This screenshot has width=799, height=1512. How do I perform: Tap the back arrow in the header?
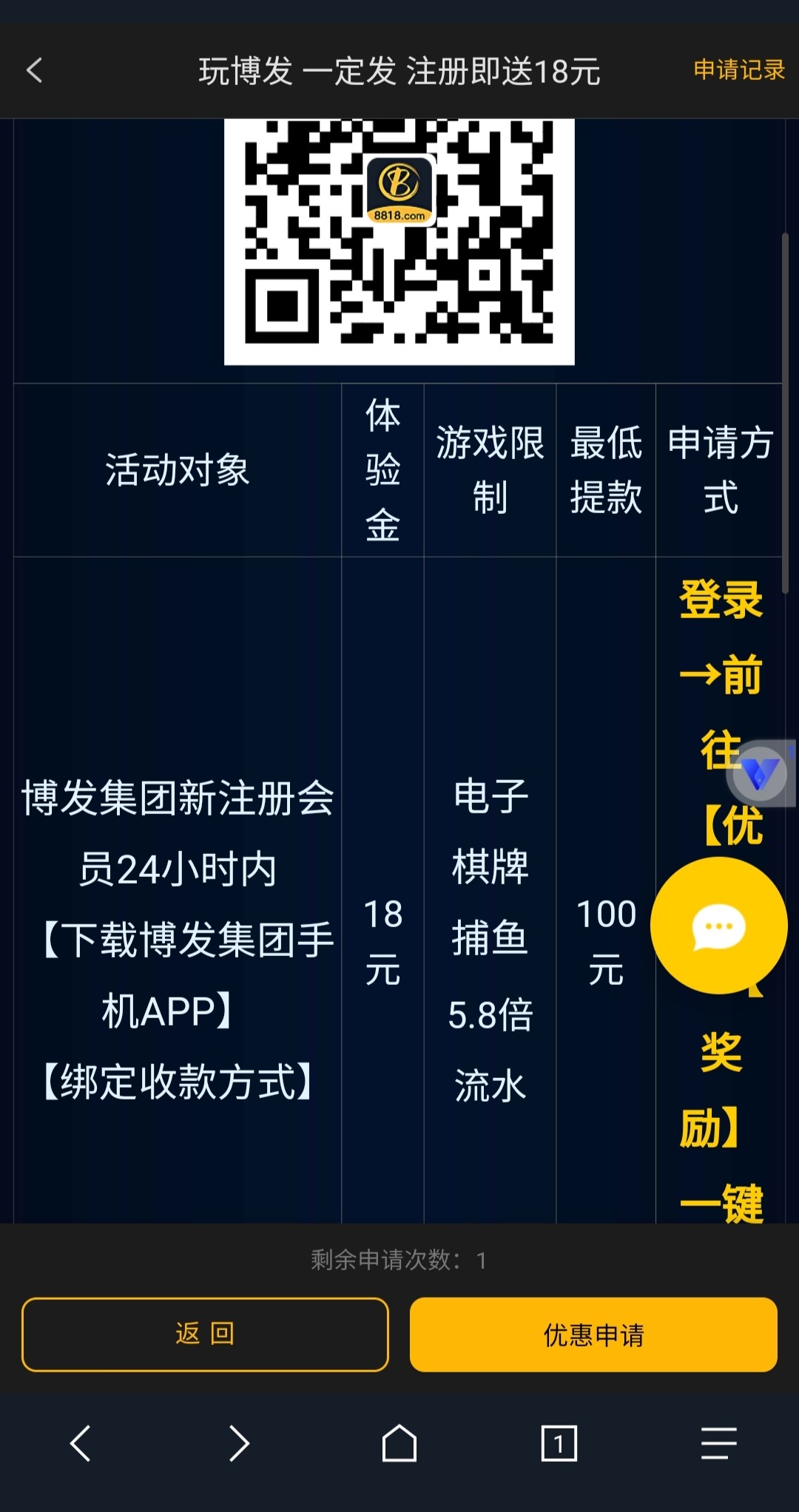(x=35, y=71)
